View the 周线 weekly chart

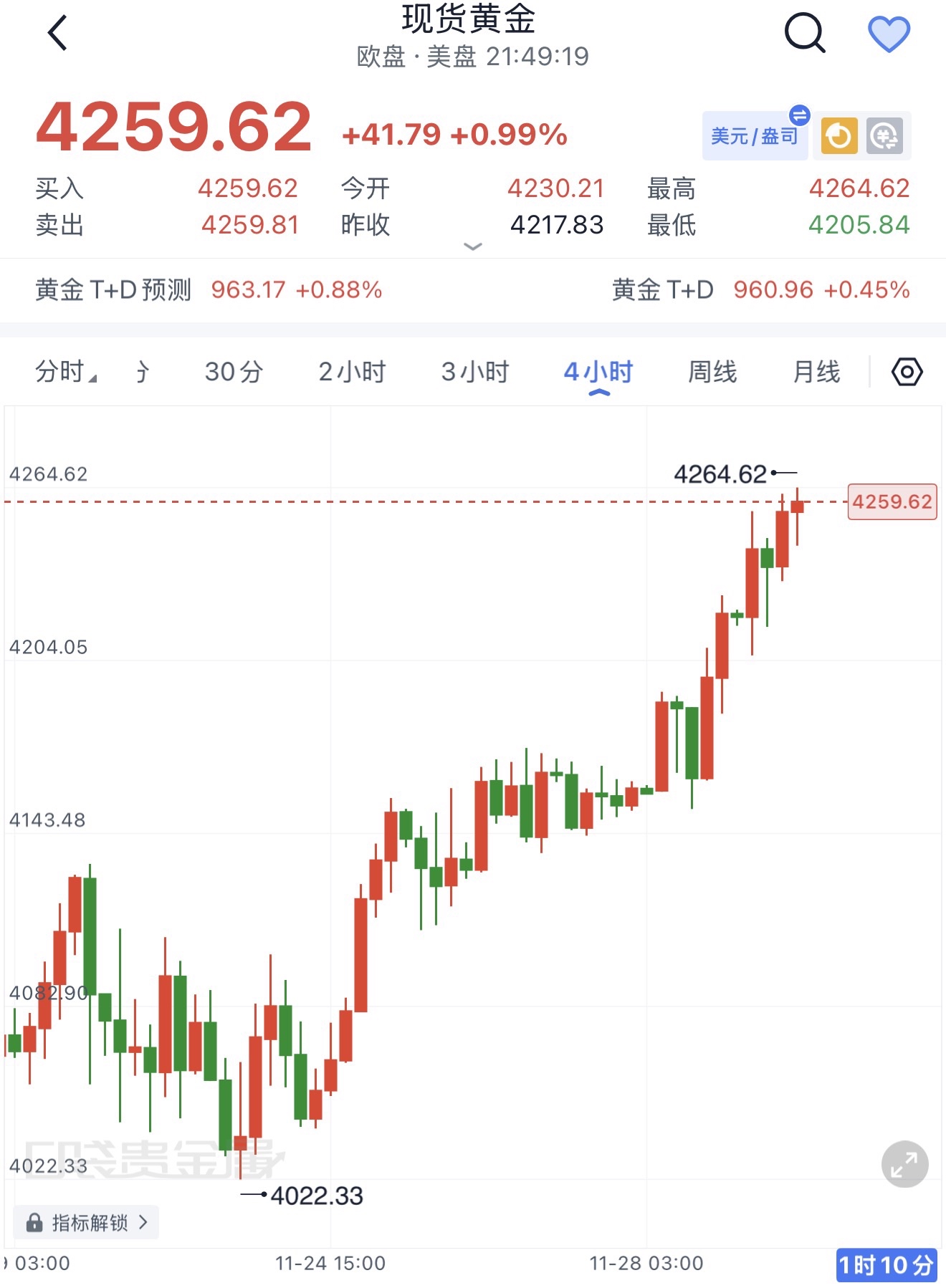(712, 372)
